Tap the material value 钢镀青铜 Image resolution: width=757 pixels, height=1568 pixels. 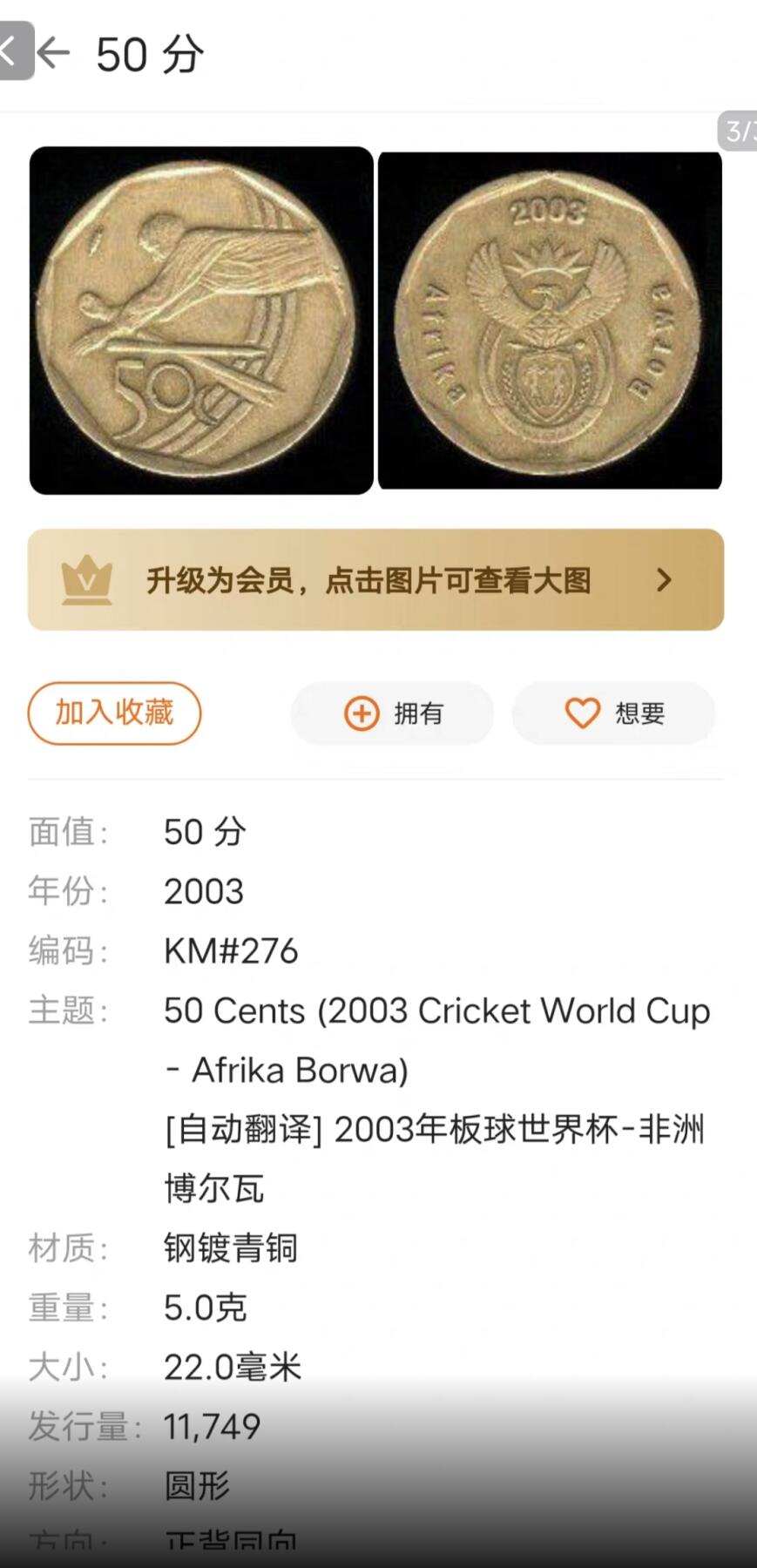230,1248
